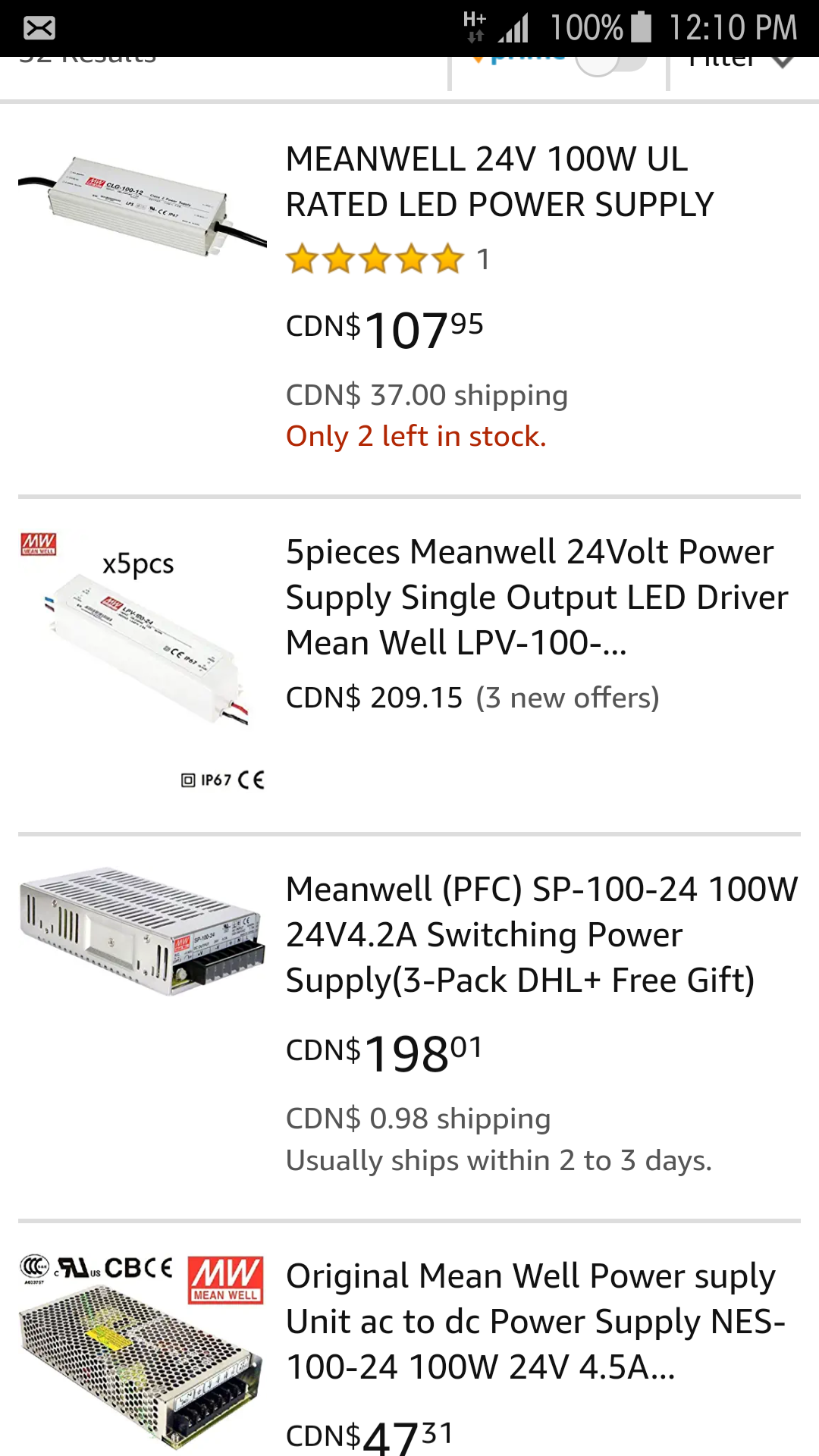
Task: View the 3 new offers for LPV-100
Action: pyautogui.click(x=567, y=698)
